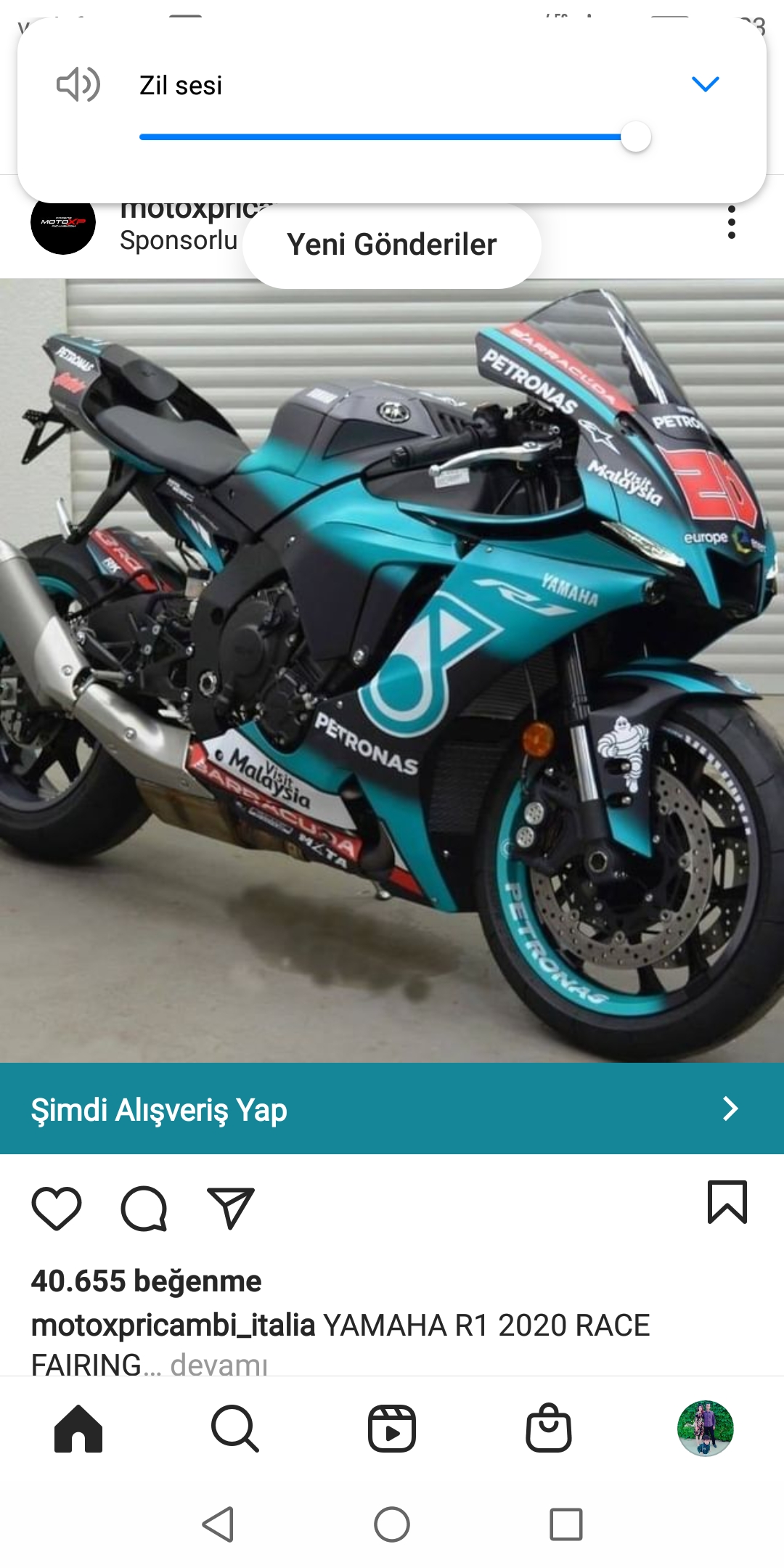The image size is (784, 1568).
Task: Open my profile tab
Action: pyautogui.click(x=705, y=1429)
